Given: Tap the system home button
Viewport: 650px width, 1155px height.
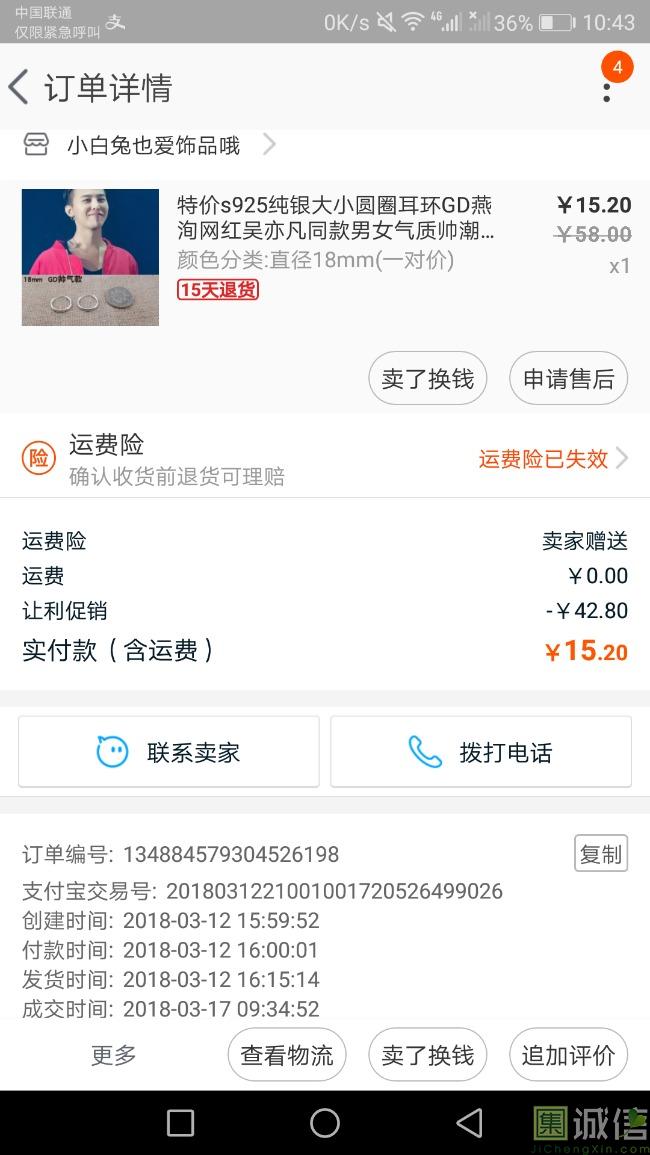Looking at the screenshot, I should coord(325,1123).
